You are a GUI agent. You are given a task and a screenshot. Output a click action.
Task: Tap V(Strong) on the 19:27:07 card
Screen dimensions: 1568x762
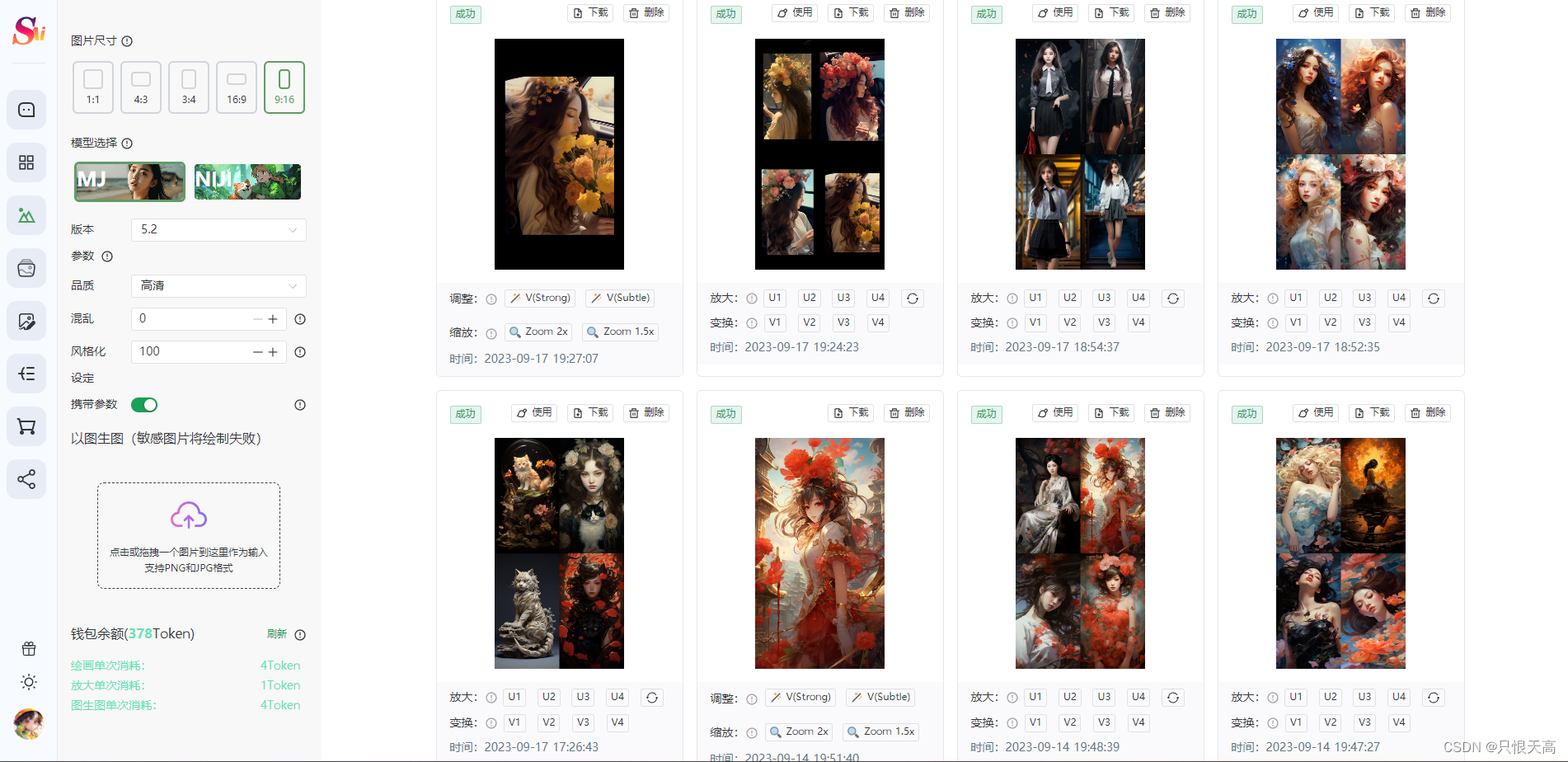click(x=540, y=298)
